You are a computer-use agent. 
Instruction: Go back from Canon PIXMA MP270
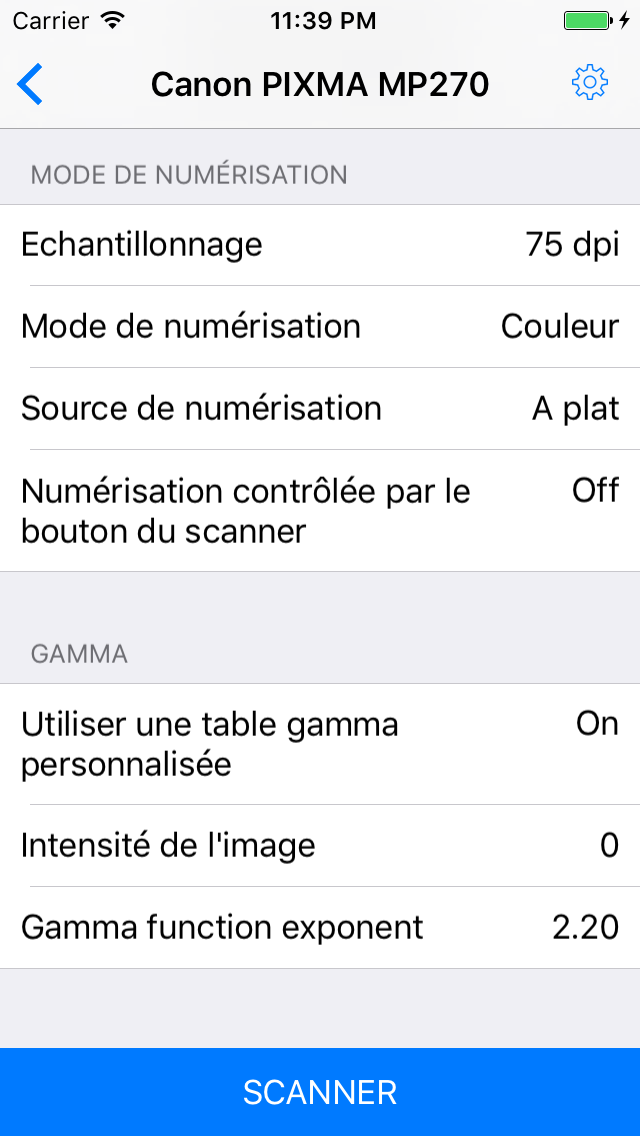pos(31,84)
